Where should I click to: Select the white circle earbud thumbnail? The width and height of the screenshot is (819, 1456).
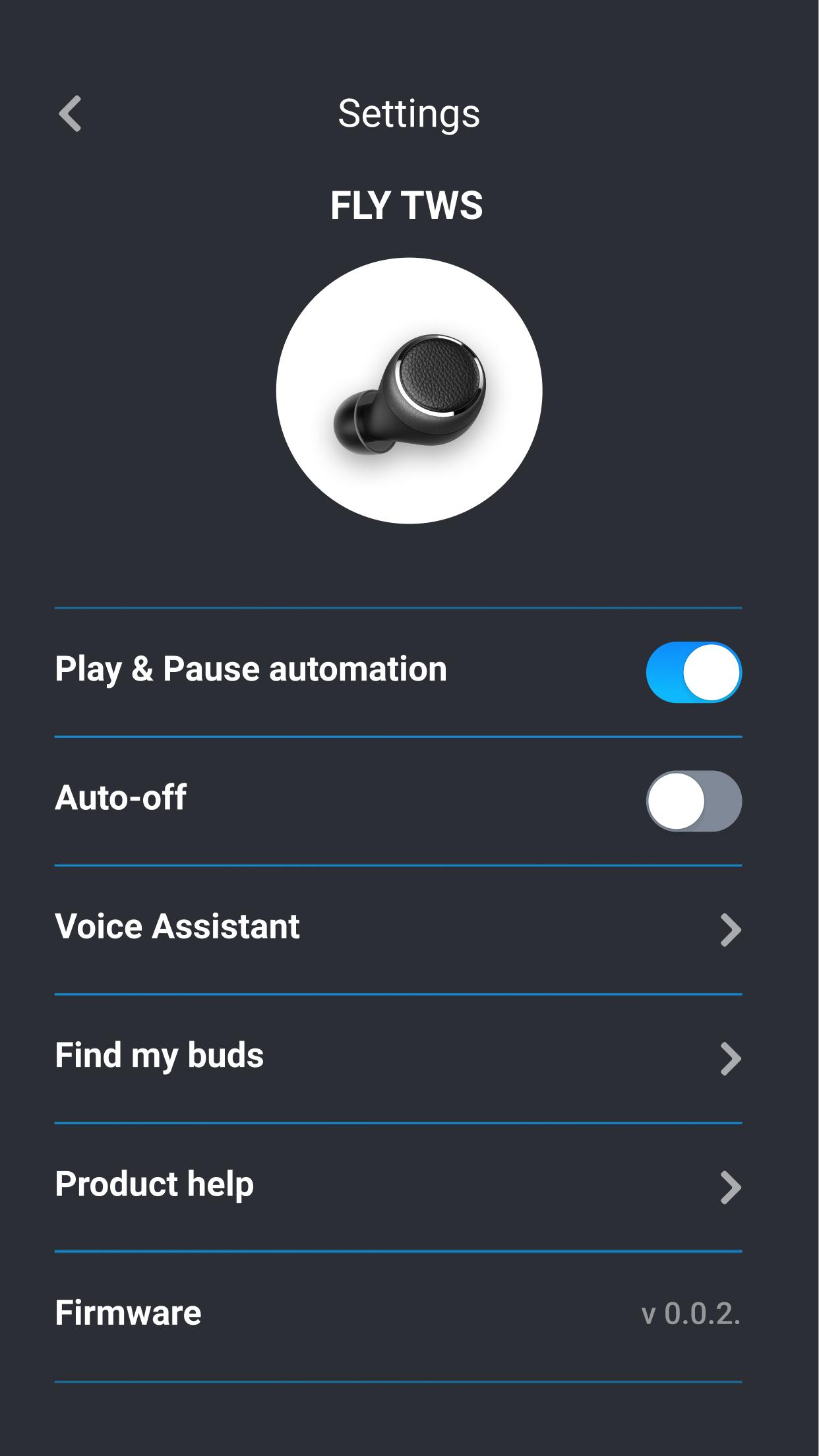(409, 390)
